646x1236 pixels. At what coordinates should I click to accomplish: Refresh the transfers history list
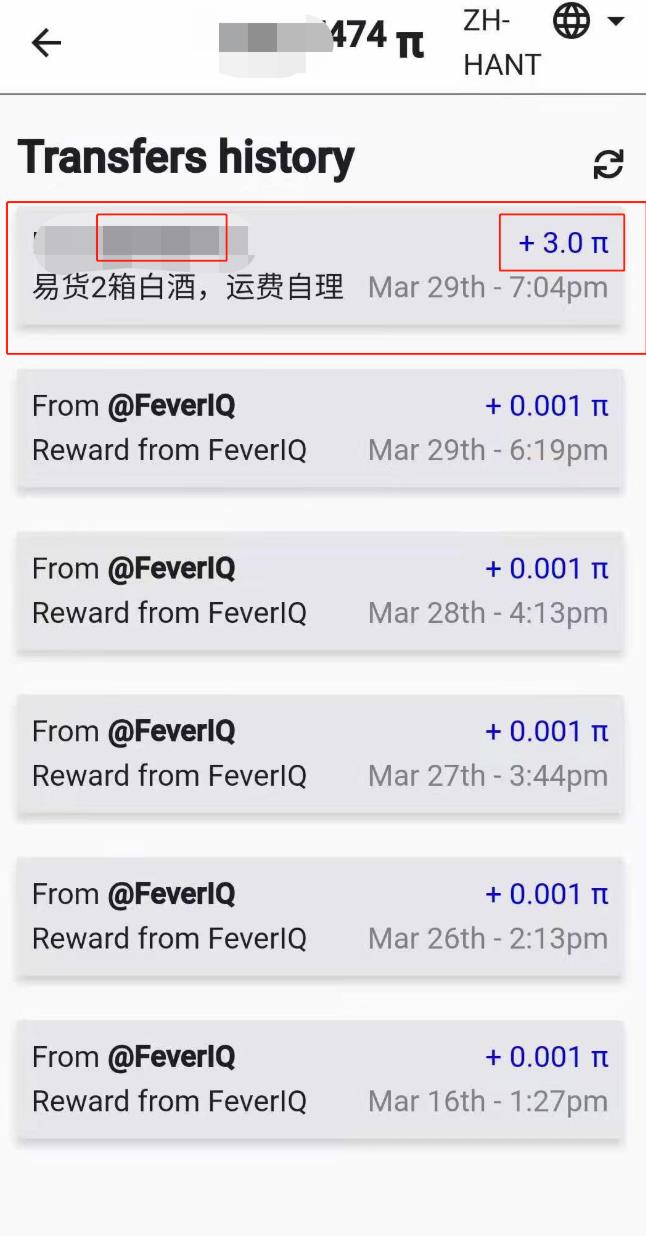[608, 164]
